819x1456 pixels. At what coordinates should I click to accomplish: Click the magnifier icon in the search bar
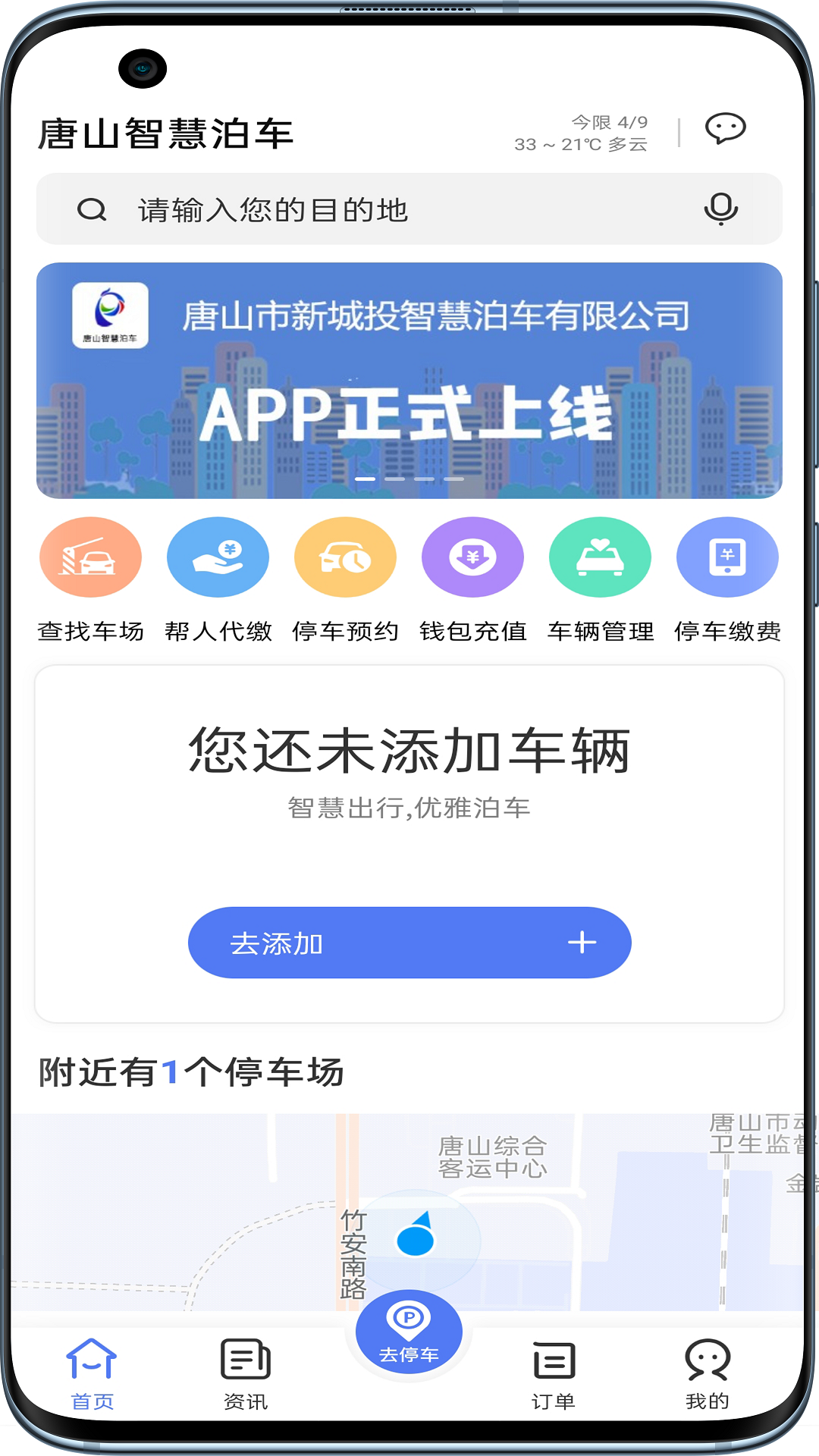point(92,208)
